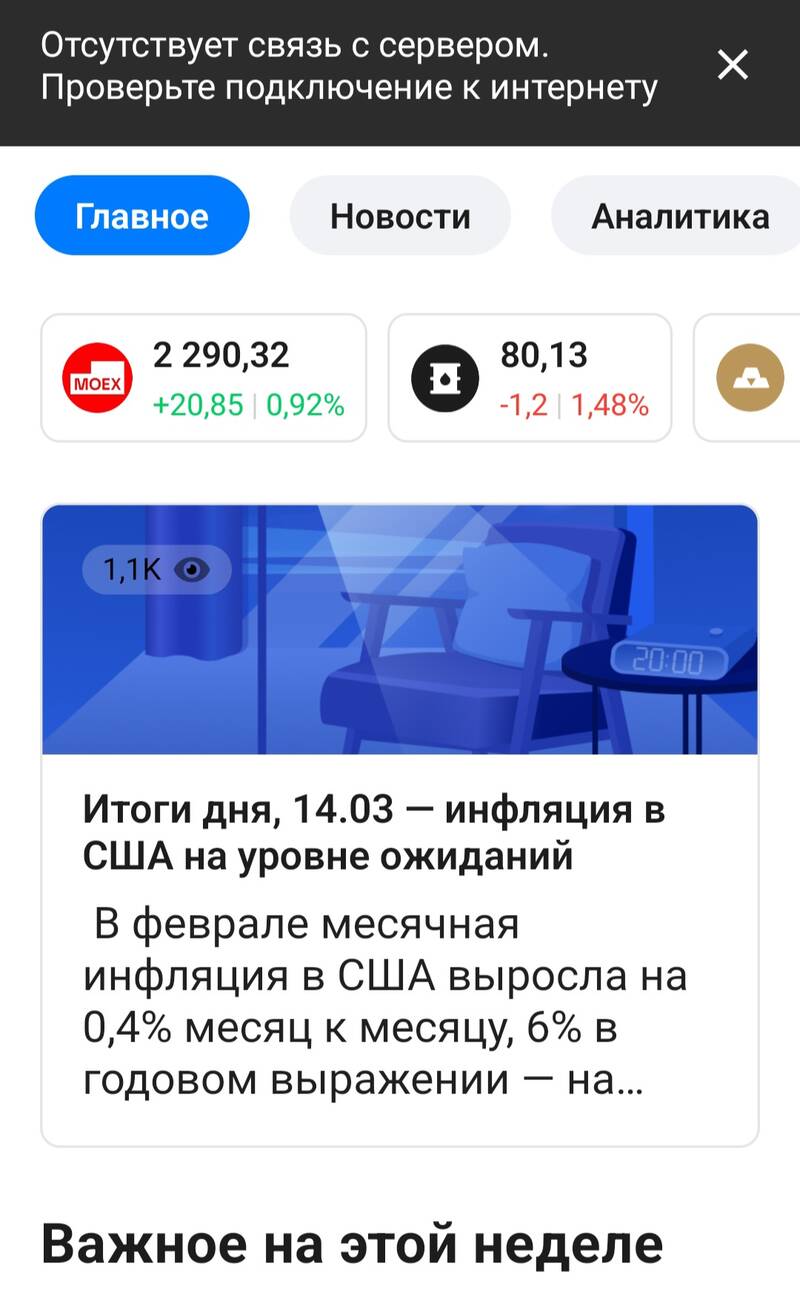
Task: Open the oil price card showing 80,13
Action: pos(530,378)
